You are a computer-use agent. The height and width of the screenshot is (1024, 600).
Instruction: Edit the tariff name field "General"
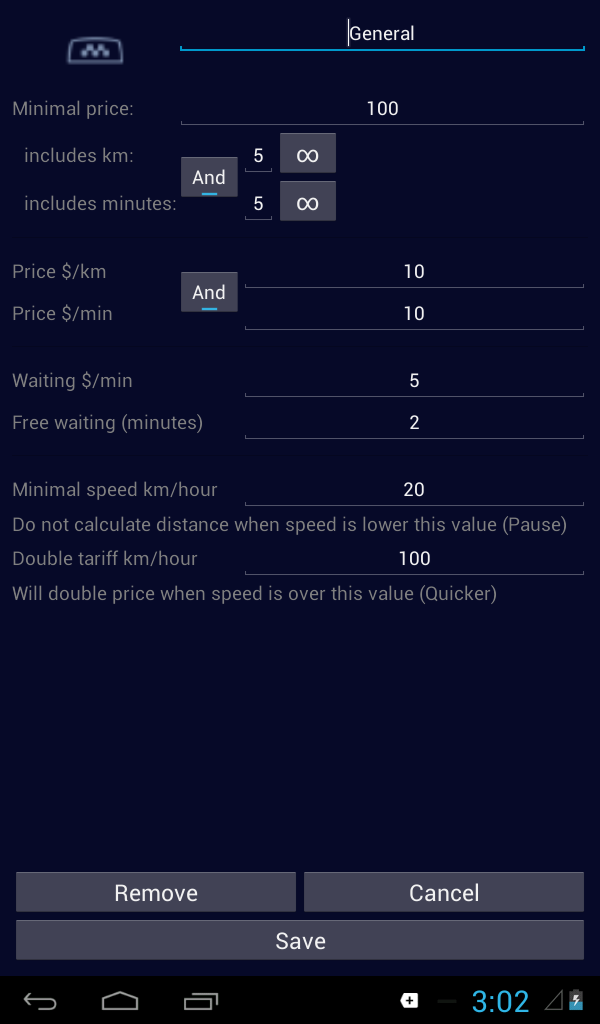click(x=381, y=33)
